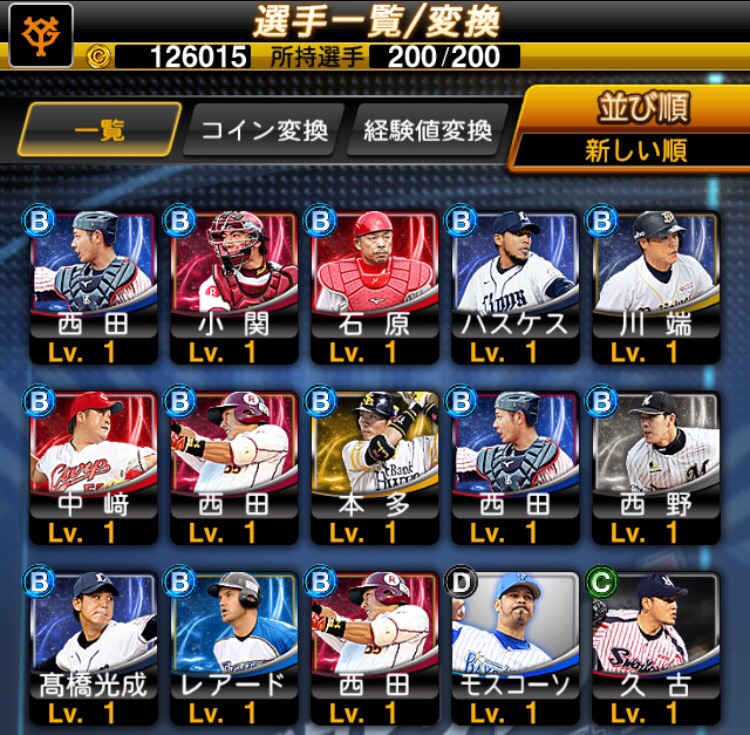Switch to the 一覧 tab

pos(99,130)
